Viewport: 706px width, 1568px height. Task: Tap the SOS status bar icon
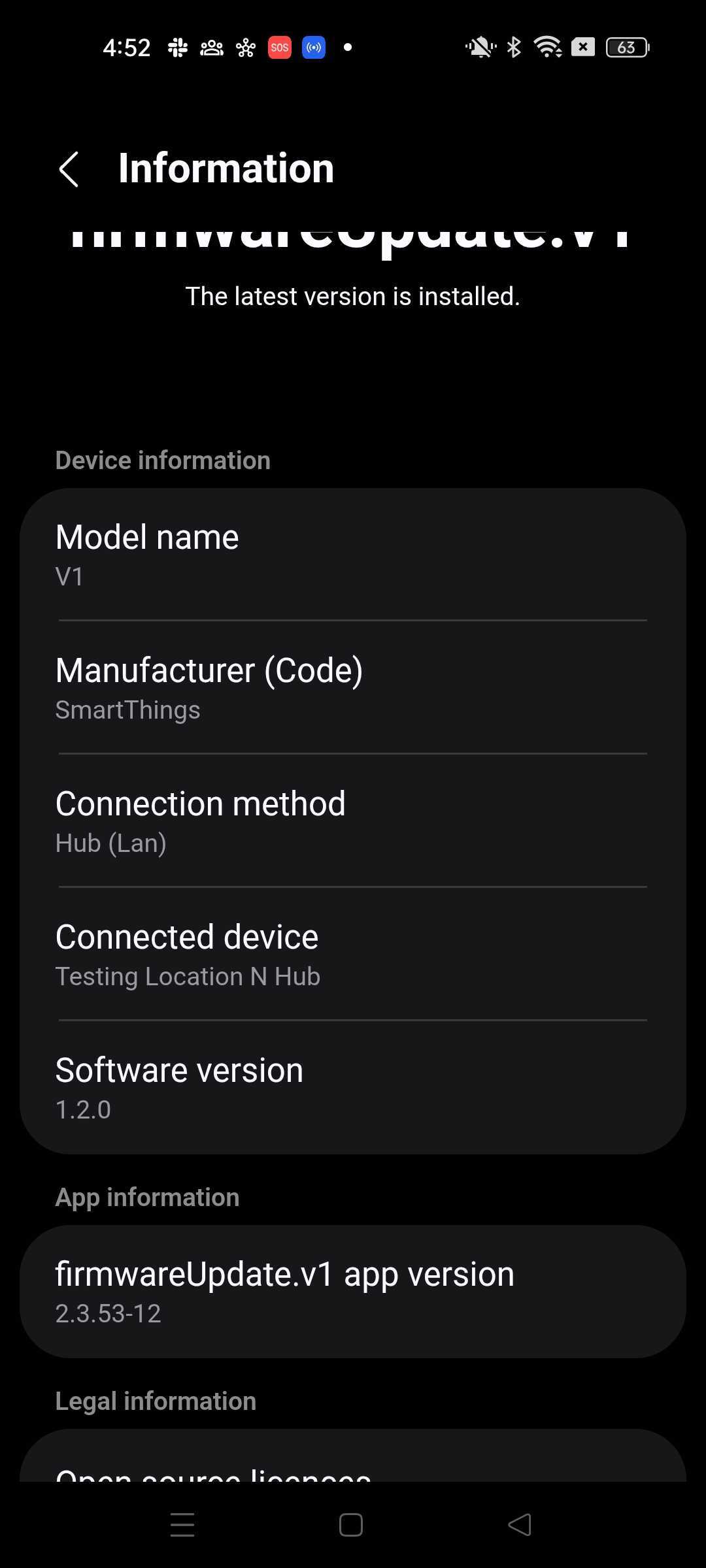(x=279, y=46)
